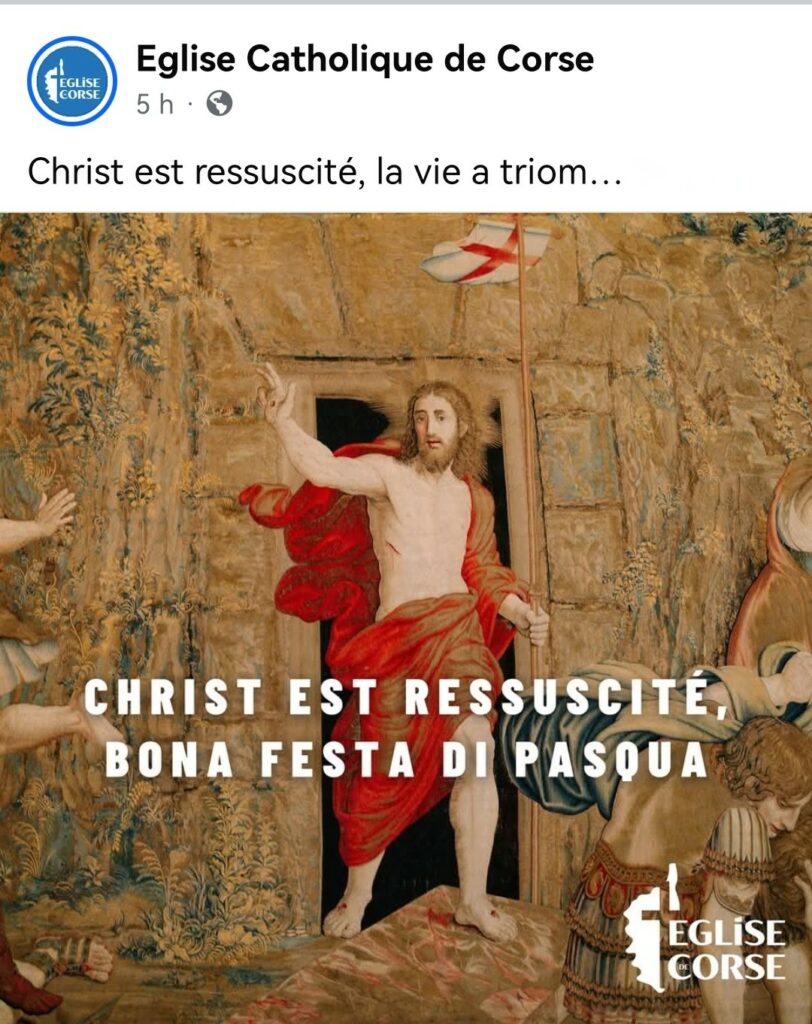Open the Eglise Catholique de Corse page name
This screenshot has width=812, height=1024.
[364, 60]
